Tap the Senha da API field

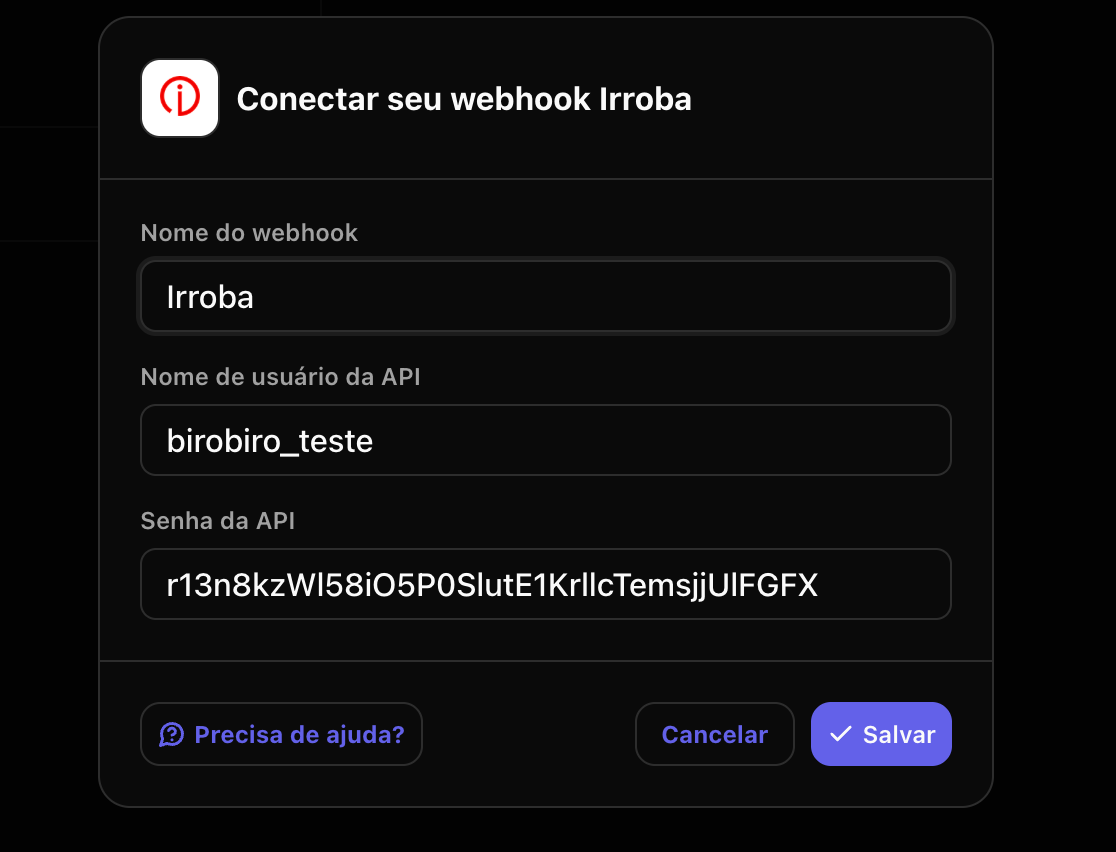click(x=545, y=585)
